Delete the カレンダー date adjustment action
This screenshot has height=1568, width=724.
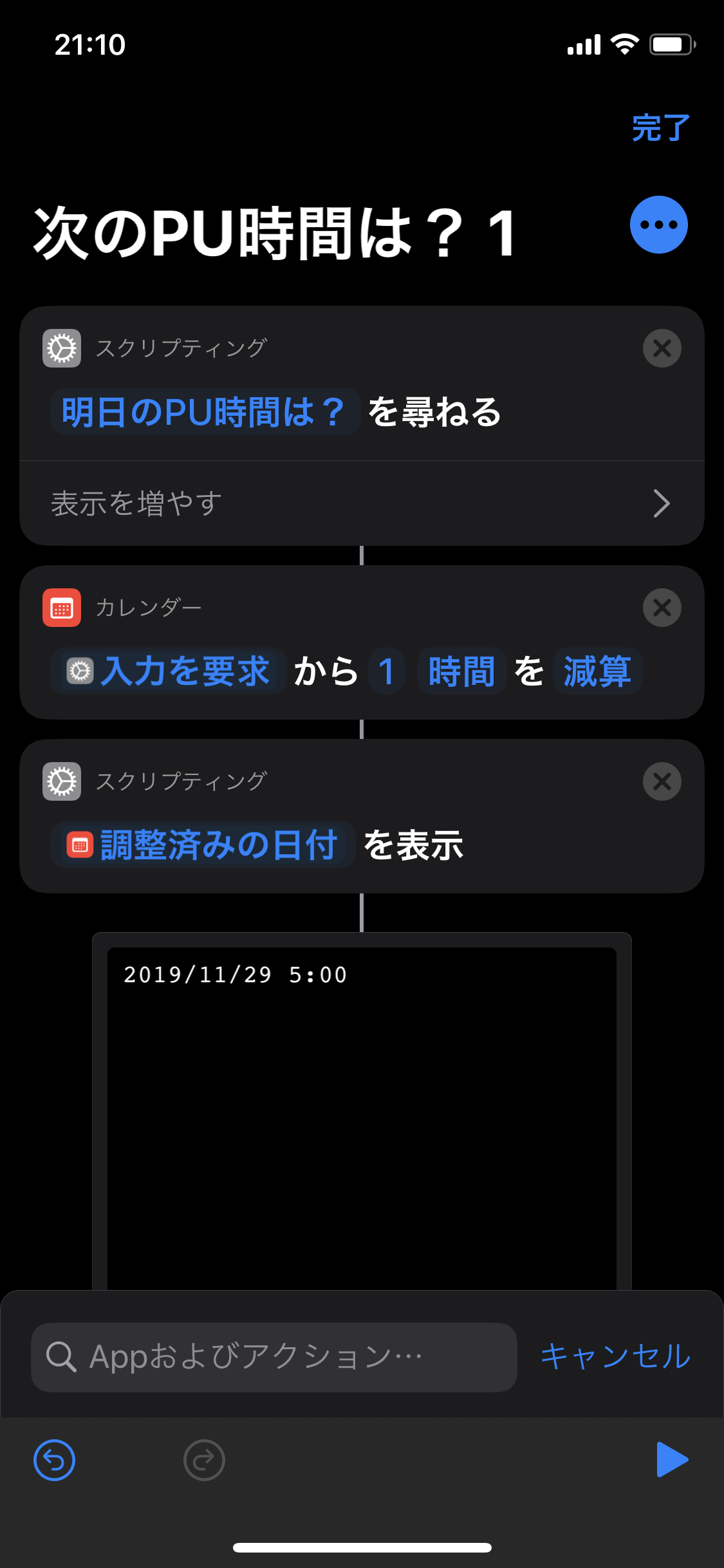(x=662, y=608)
